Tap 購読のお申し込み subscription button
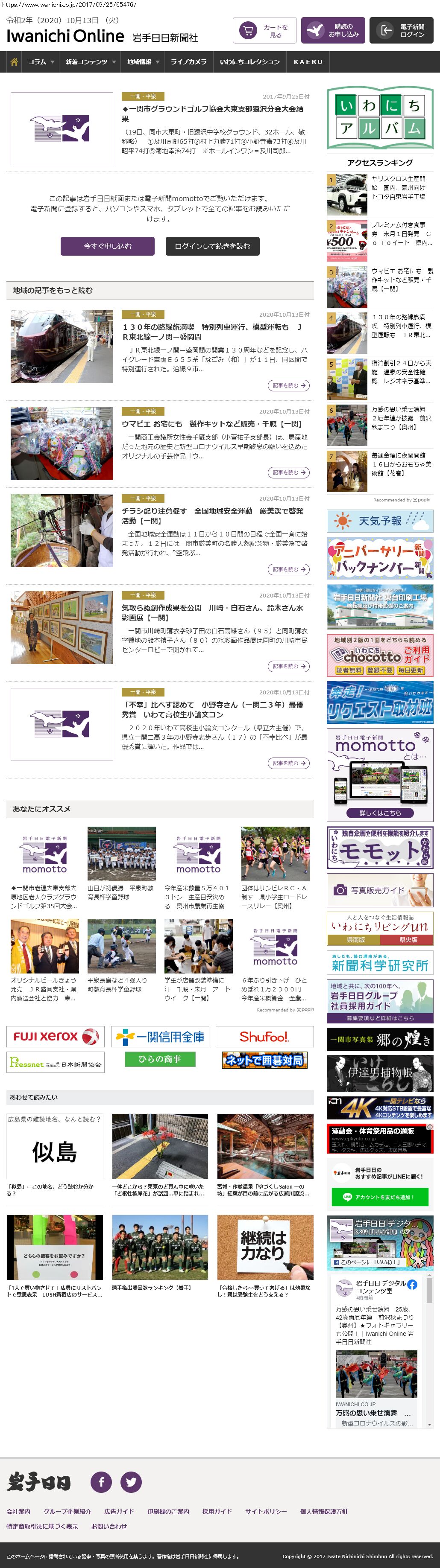This screenshot has width=440, height=1568. [x=332, y=30]
